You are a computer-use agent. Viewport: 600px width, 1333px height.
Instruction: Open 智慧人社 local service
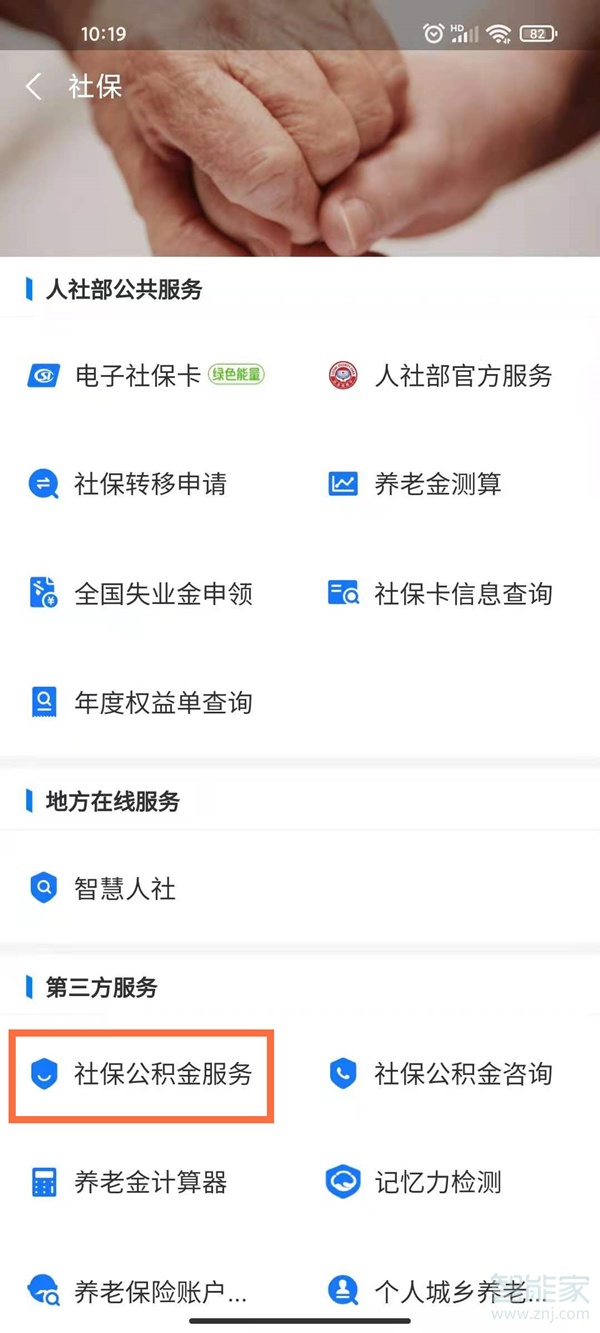102,888
